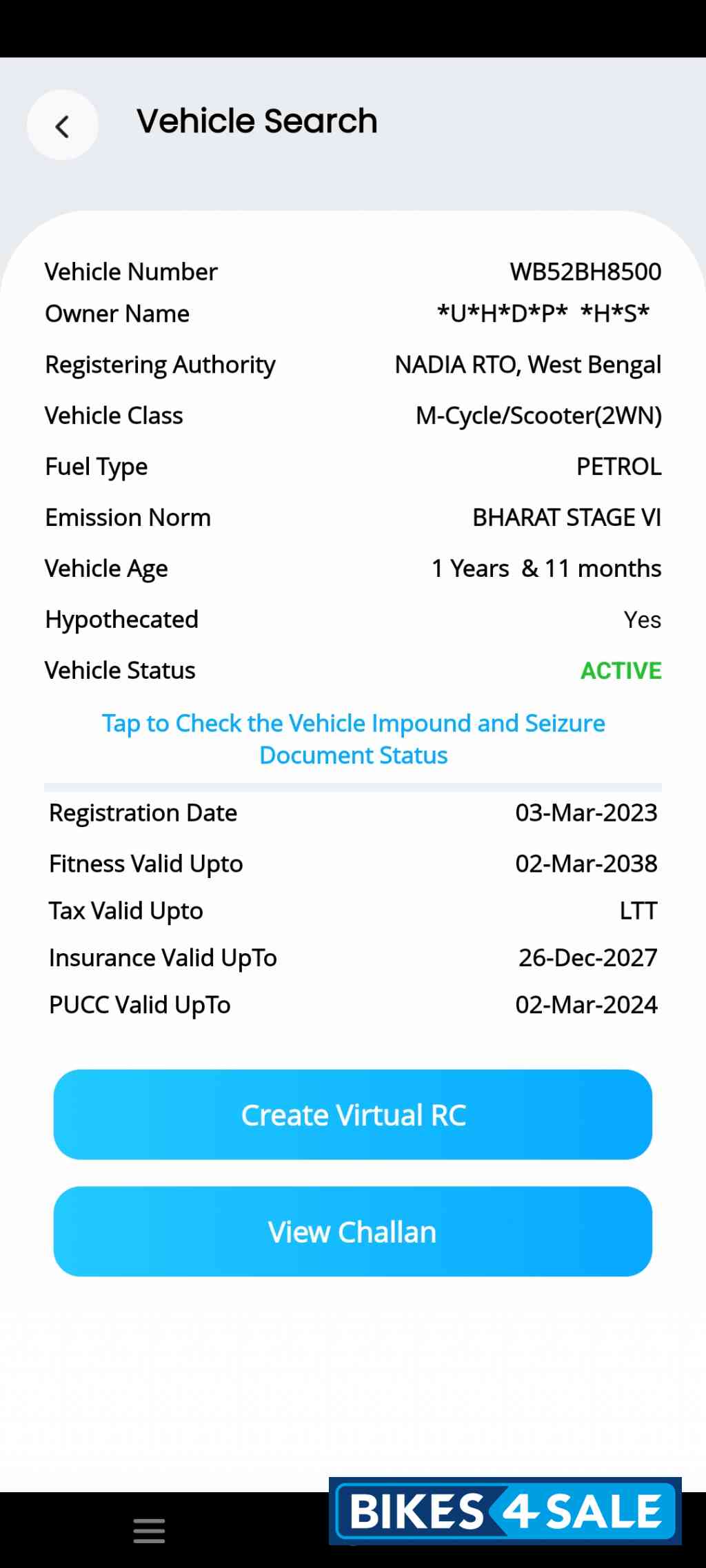This screenshot has width=706, height=1568.
Task: Tap the masked Owner Name value
Action: tap(543, 314)
